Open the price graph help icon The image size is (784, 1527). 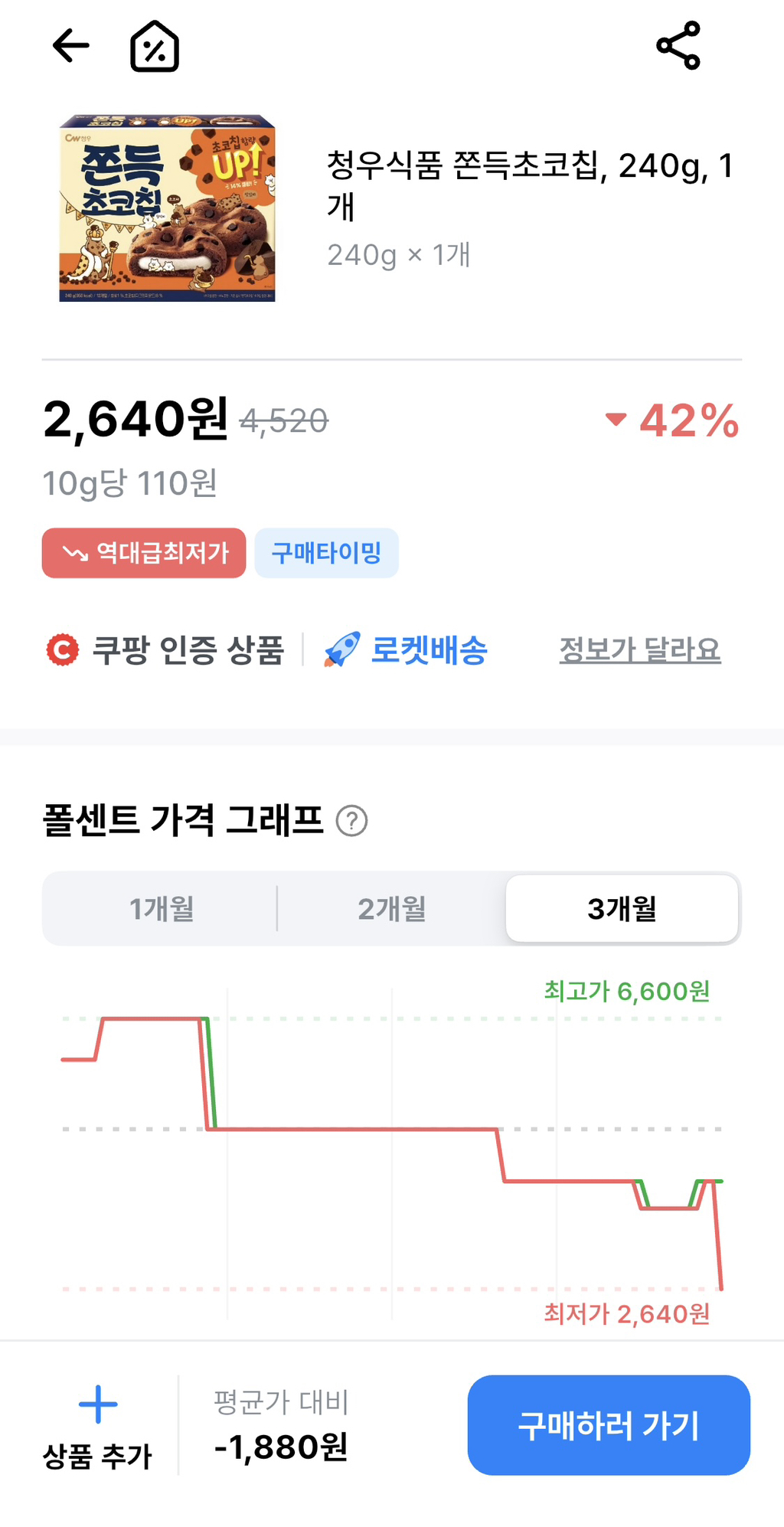[352, 821]
